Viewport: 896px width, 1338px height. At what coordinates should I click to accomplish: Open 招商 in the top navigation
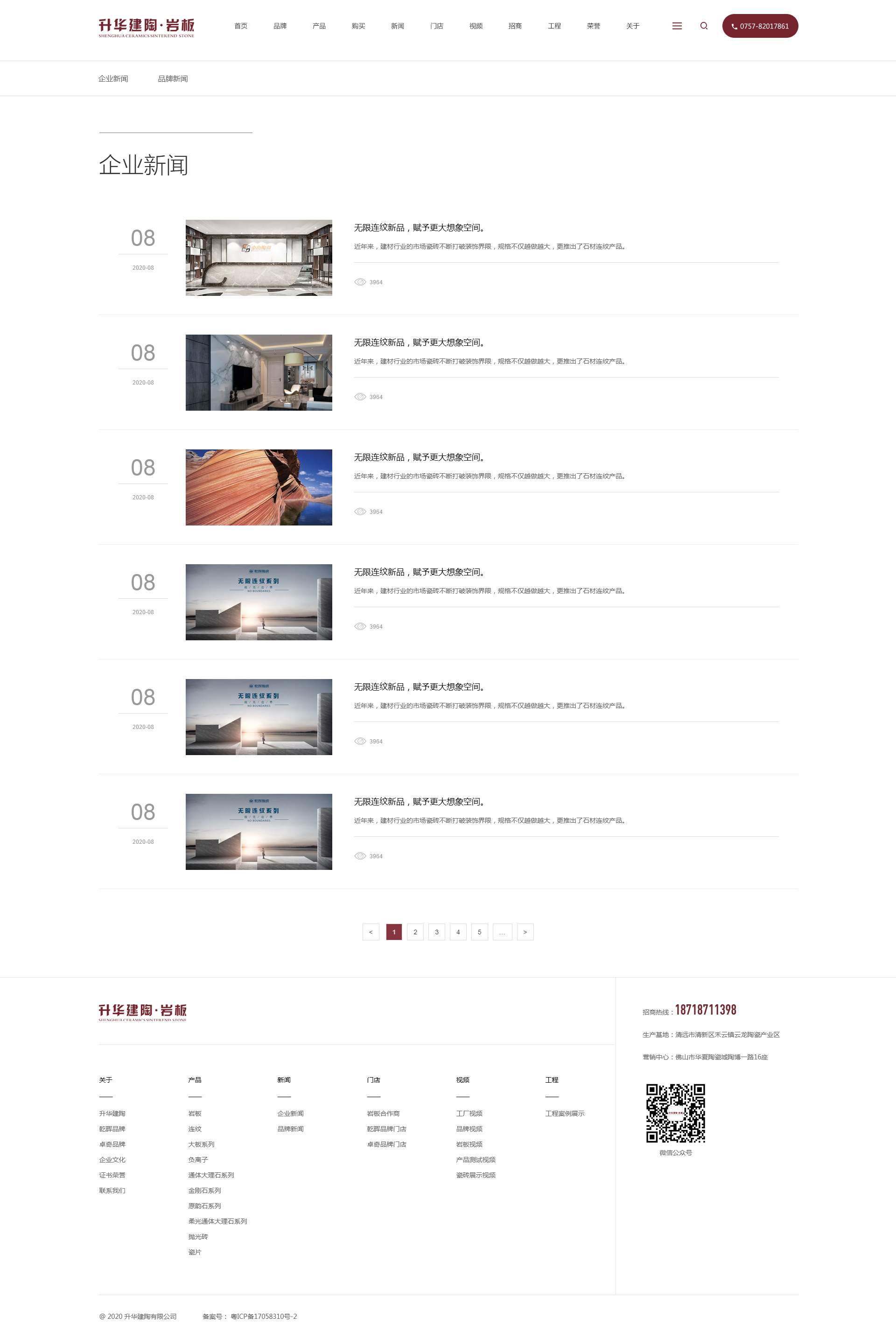click(515, 26)
